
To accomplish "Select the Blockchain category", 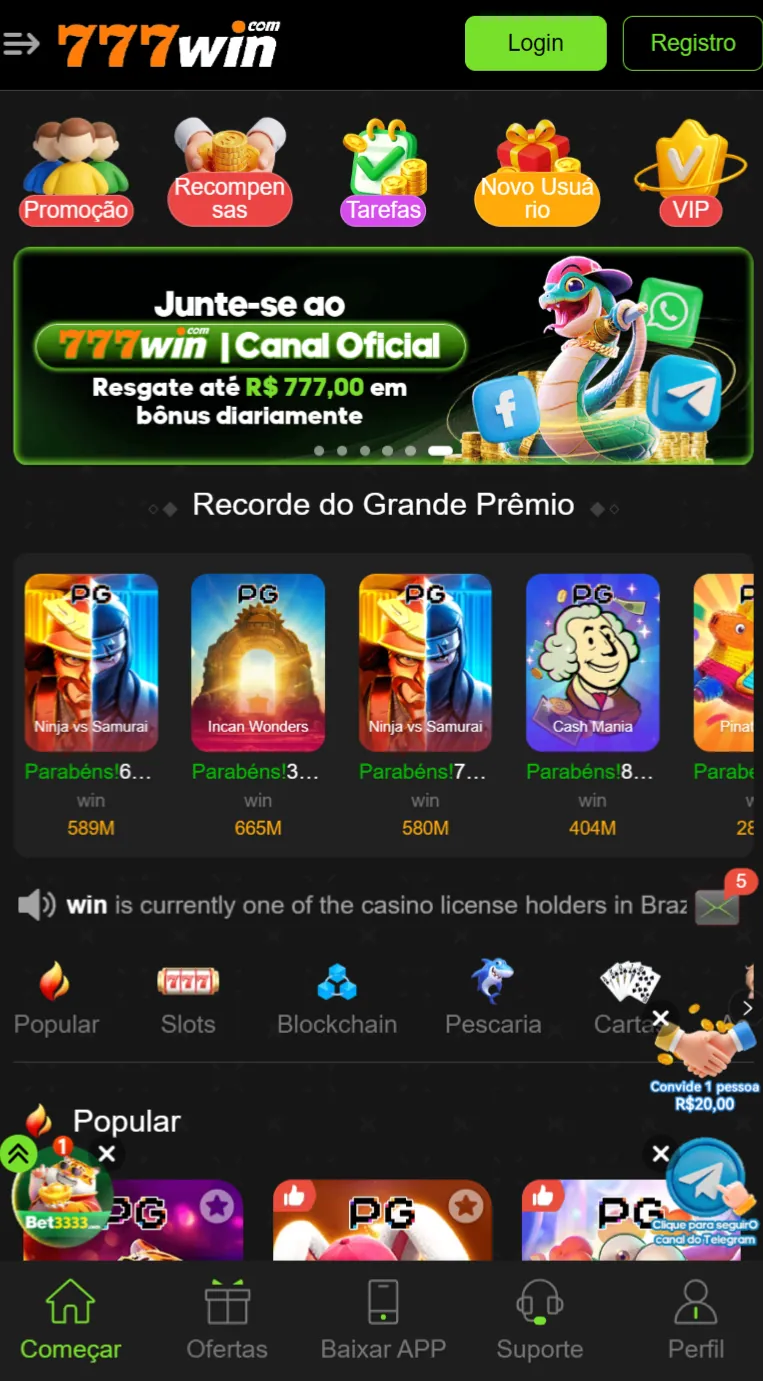I will click(337, 999).
